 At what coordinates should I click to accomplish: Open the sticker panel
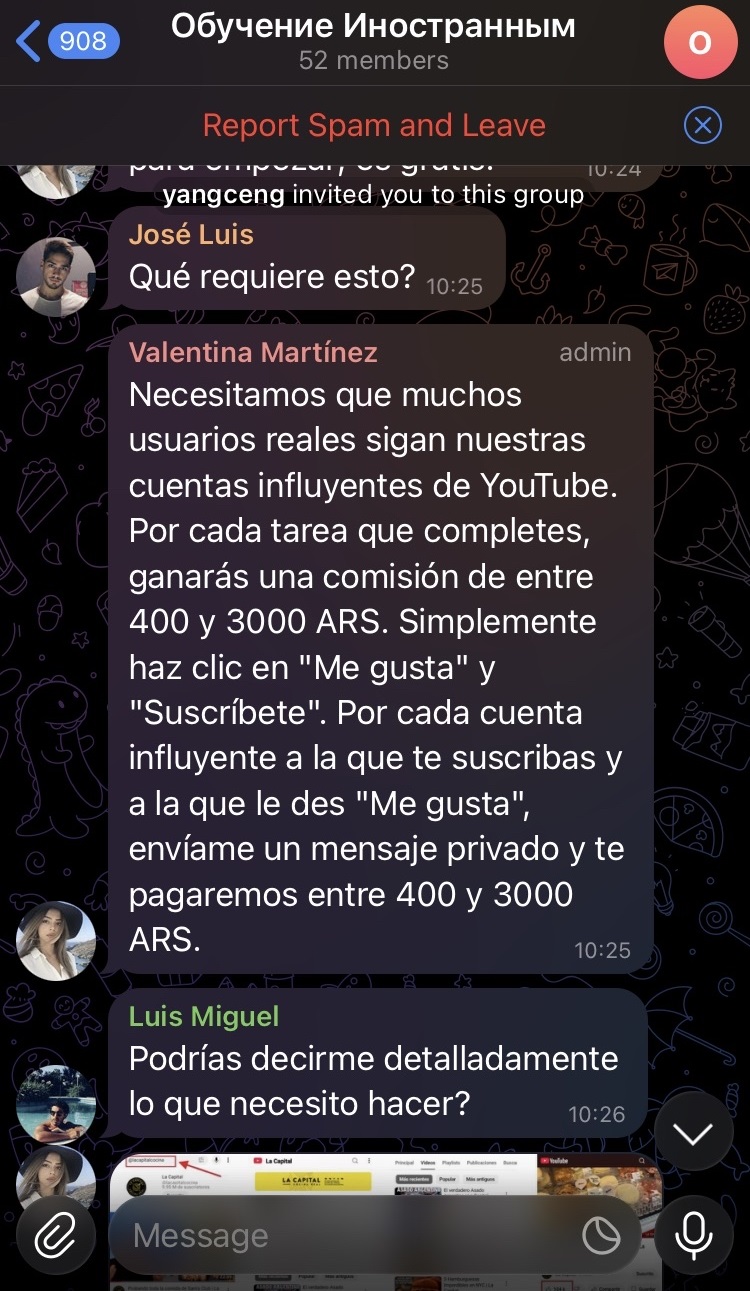pyautogui.click(x=601, y=1237)
